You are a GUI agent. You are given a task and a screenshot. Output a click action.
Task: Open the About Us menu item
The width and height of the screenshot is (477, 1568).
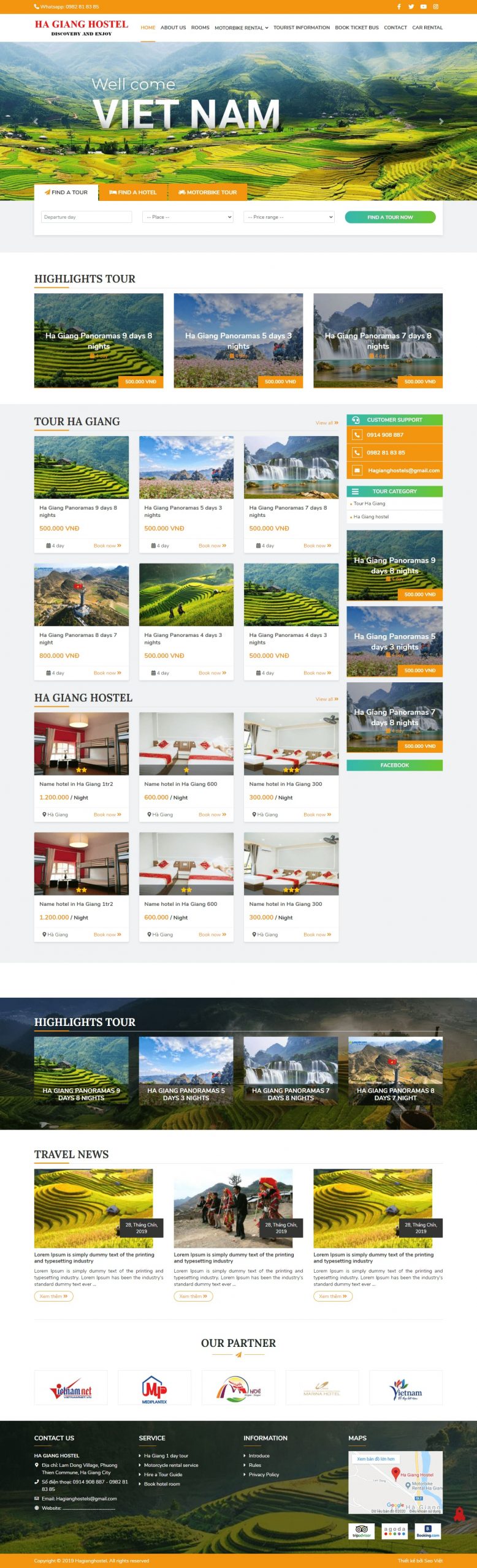pos(173,28)
